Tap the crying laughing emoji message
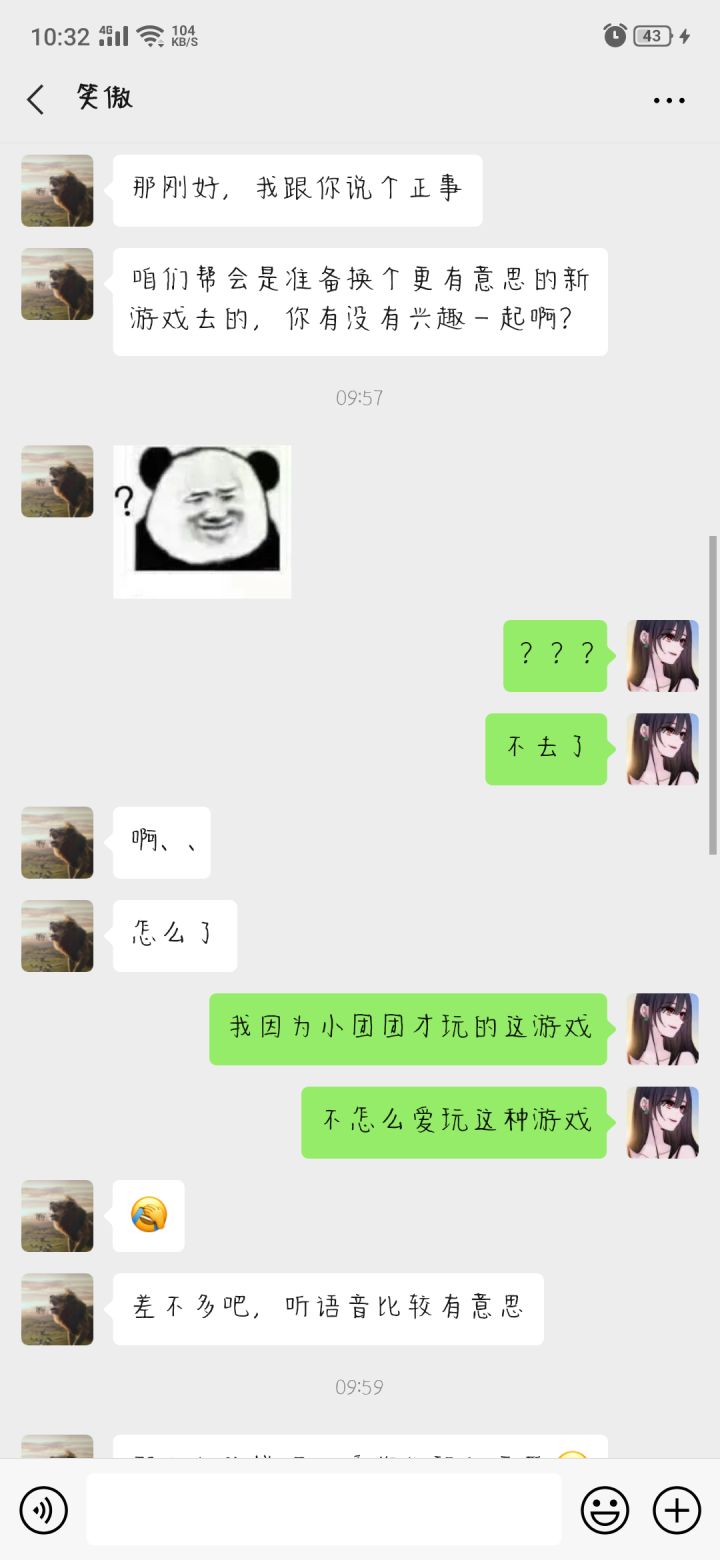 tap(148, 1215)
